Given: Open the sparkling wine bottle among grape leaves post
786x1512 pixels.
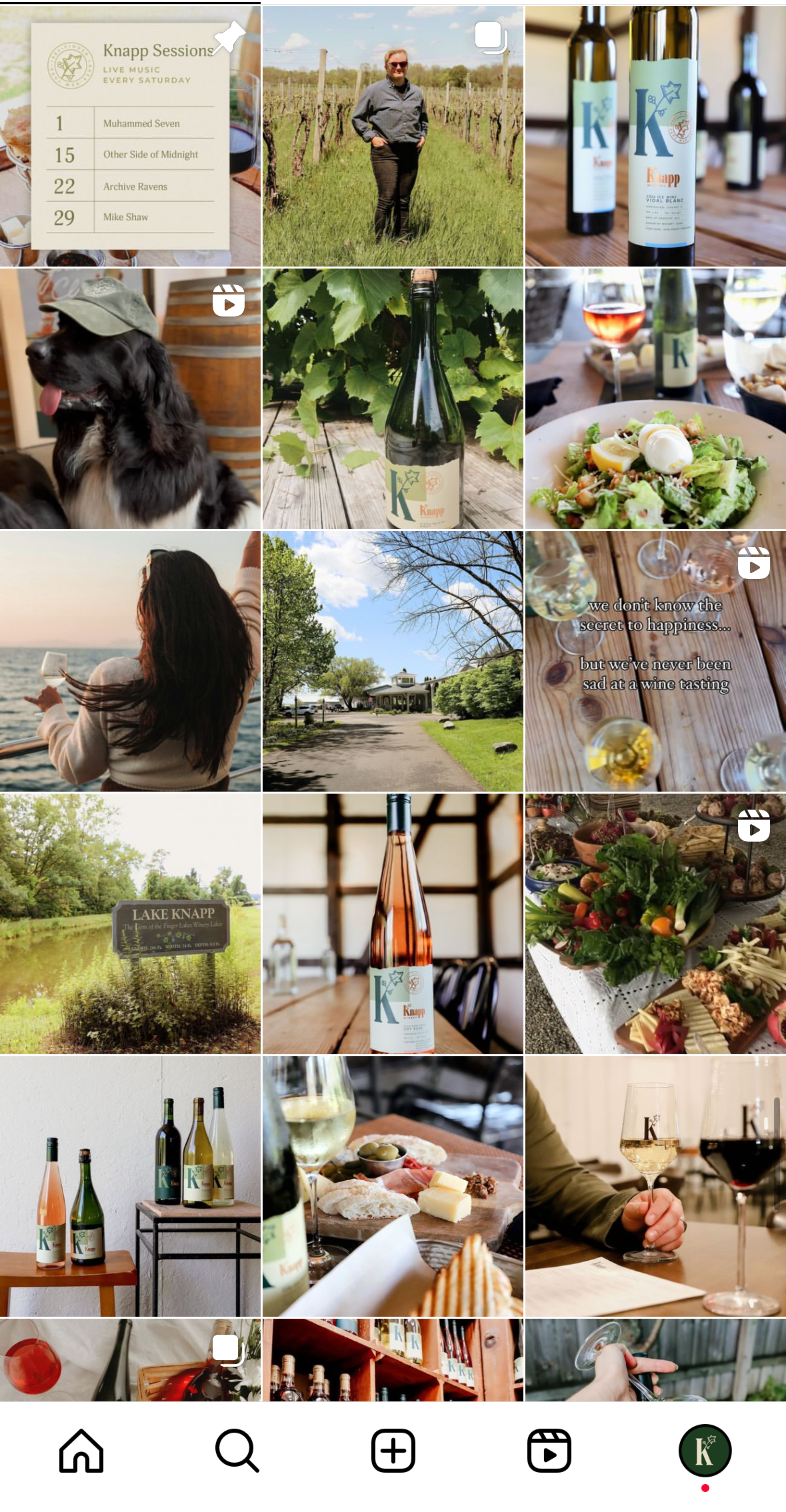Looking at the screenshot, I should point(393,398).
